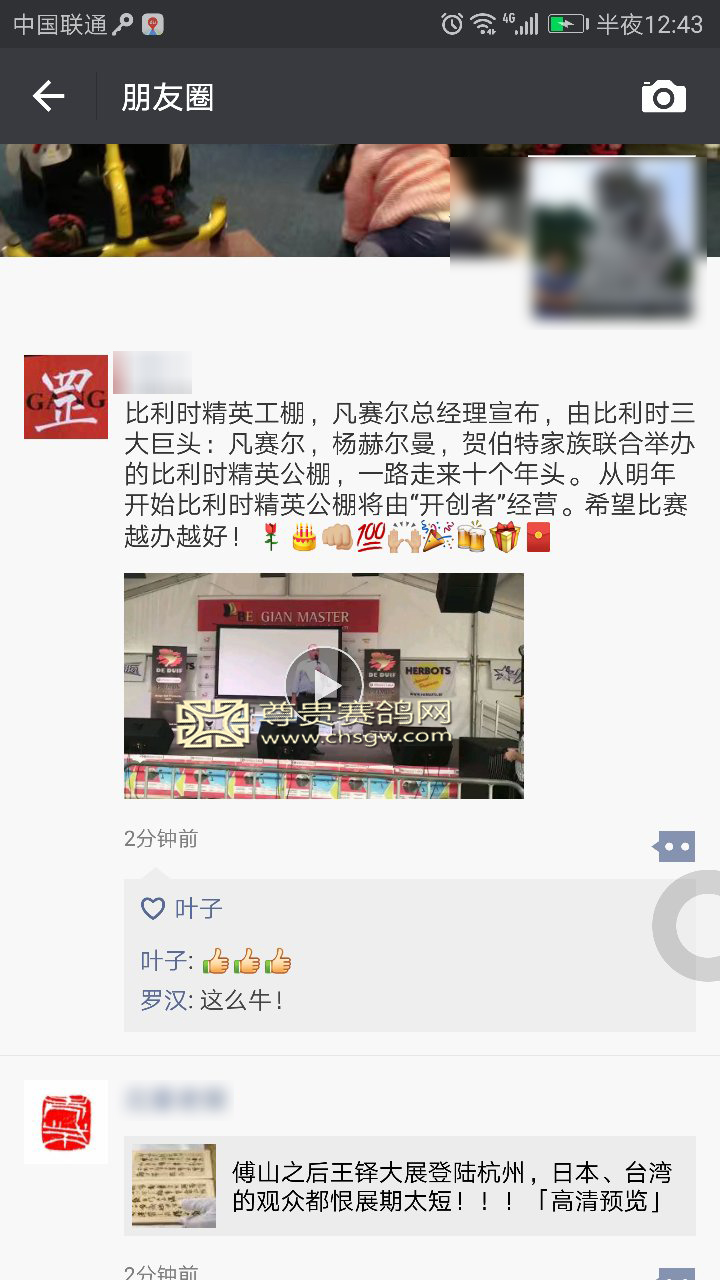Open 叶子's profile from the like list
The image size is (720, 1280).
tap(199, 908)
